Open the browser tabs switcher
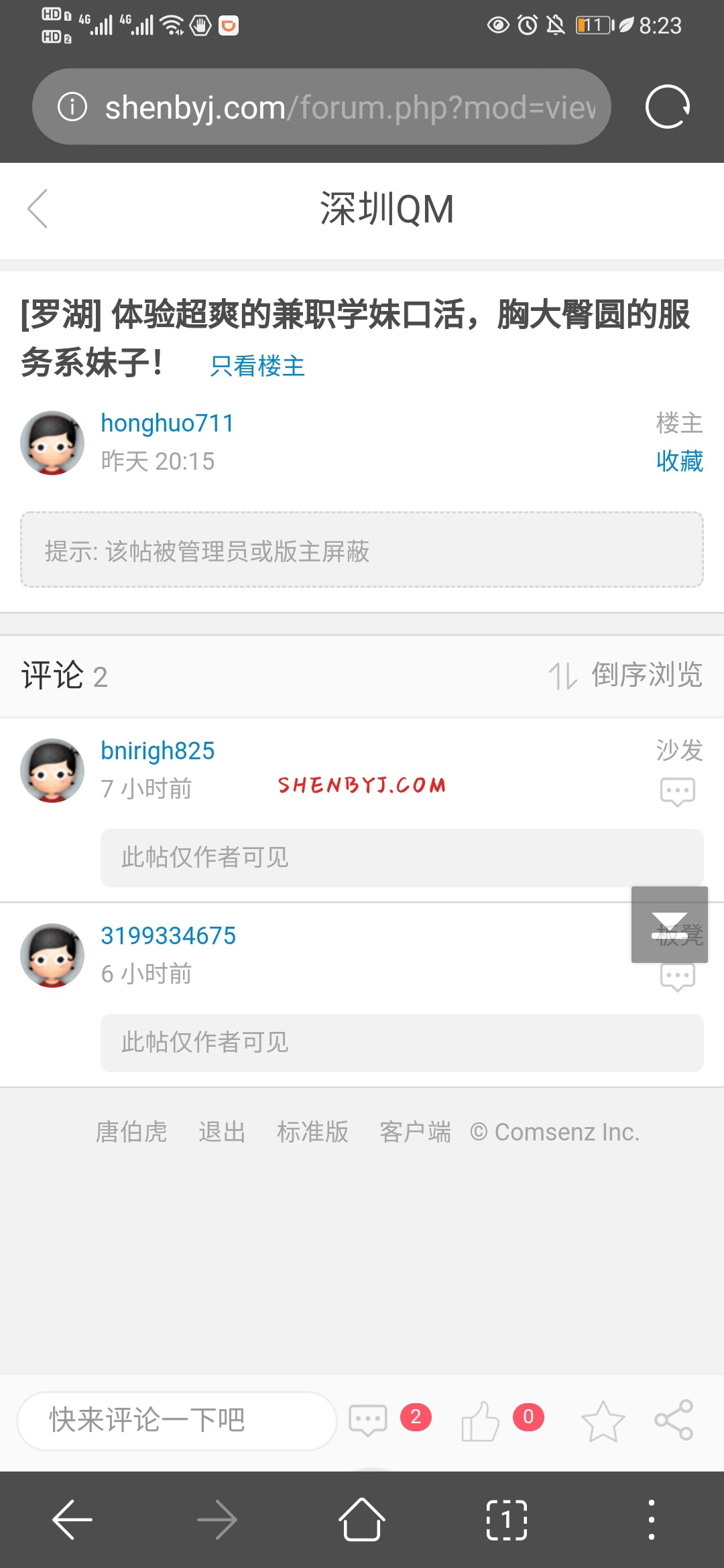 [x=506, y=1520]
